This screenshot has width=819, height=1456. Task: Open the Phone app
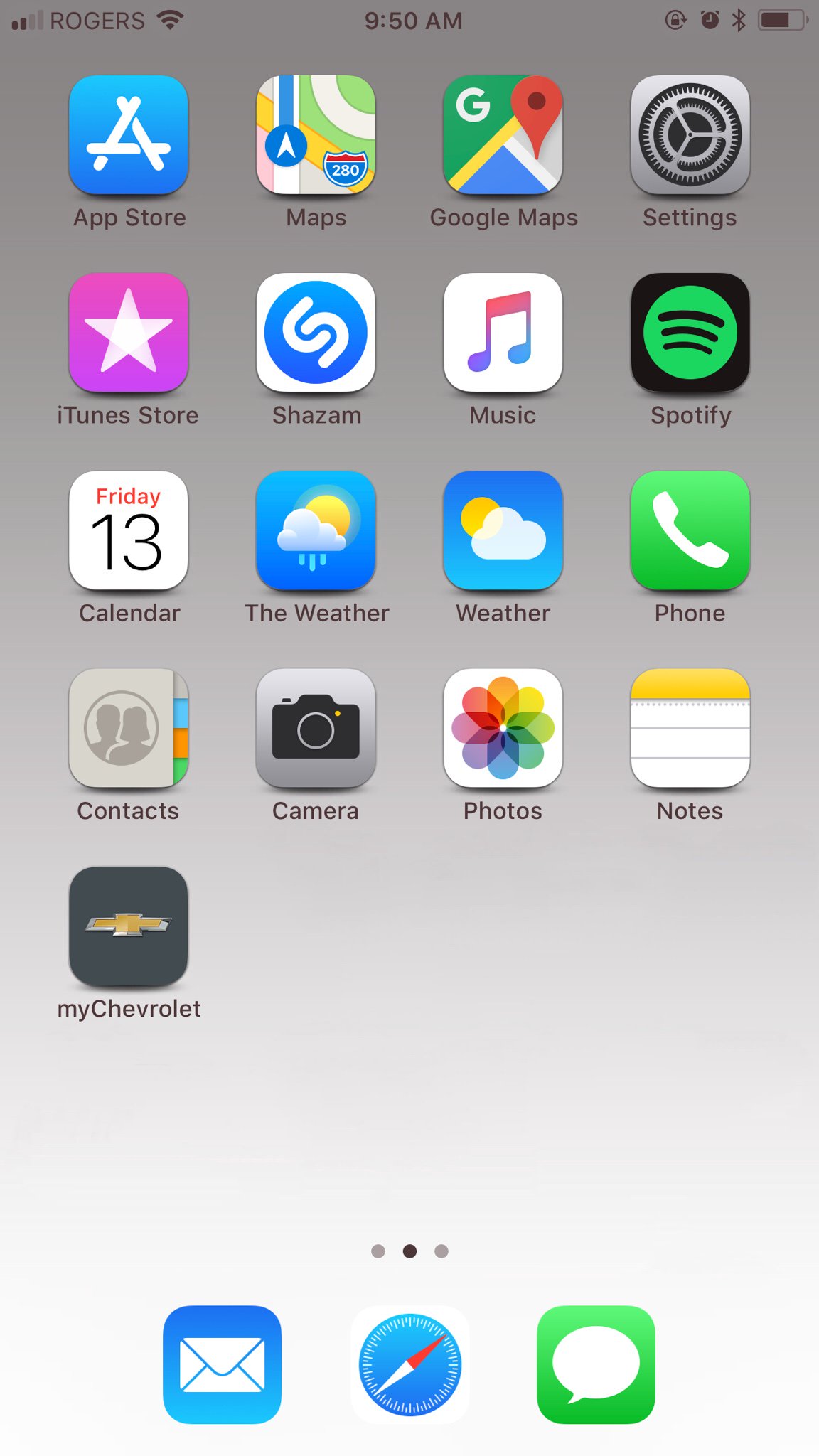[690, 530]
